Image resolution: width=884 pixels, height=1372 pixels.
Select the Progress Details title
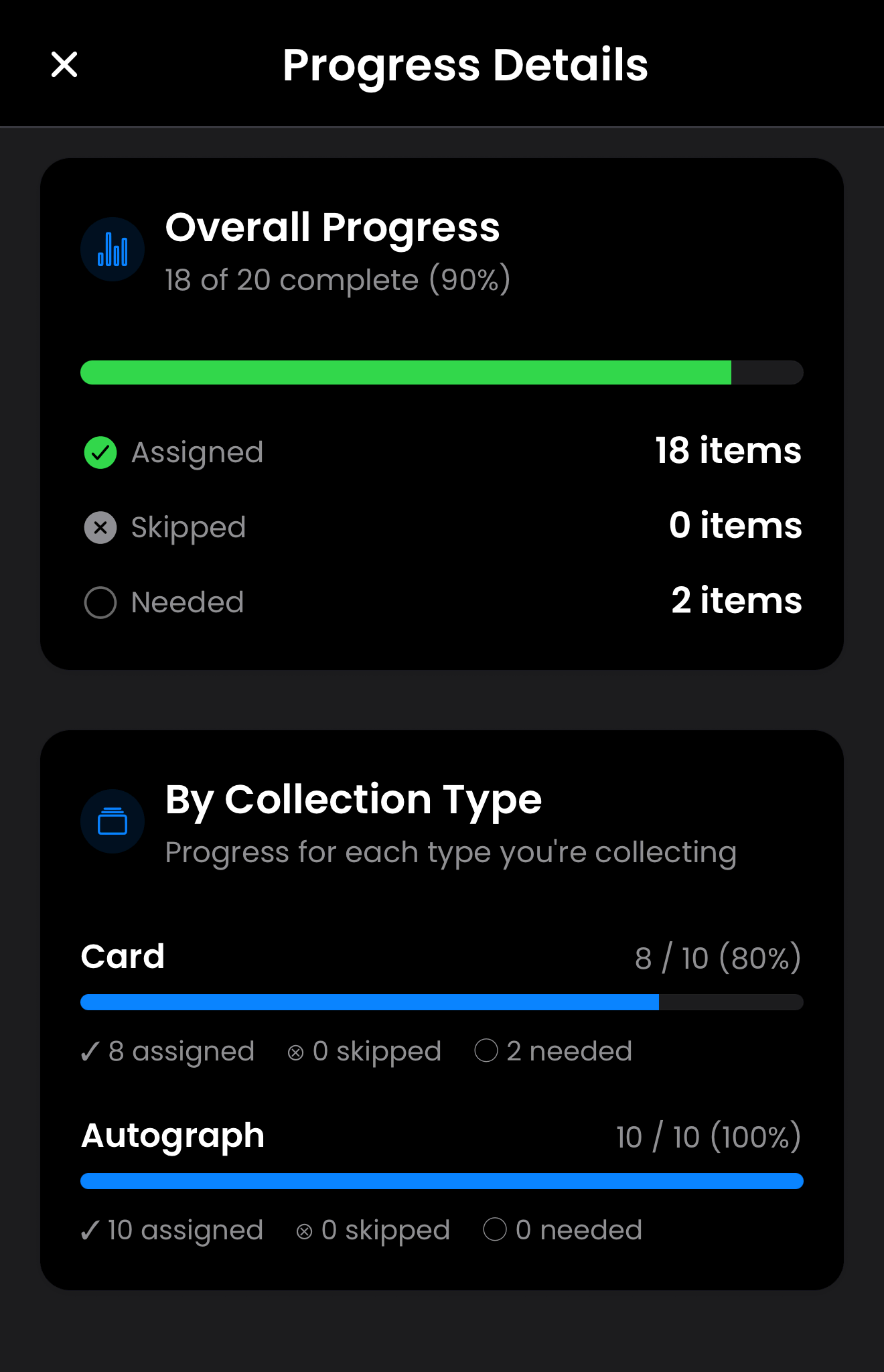coord(465,64)
